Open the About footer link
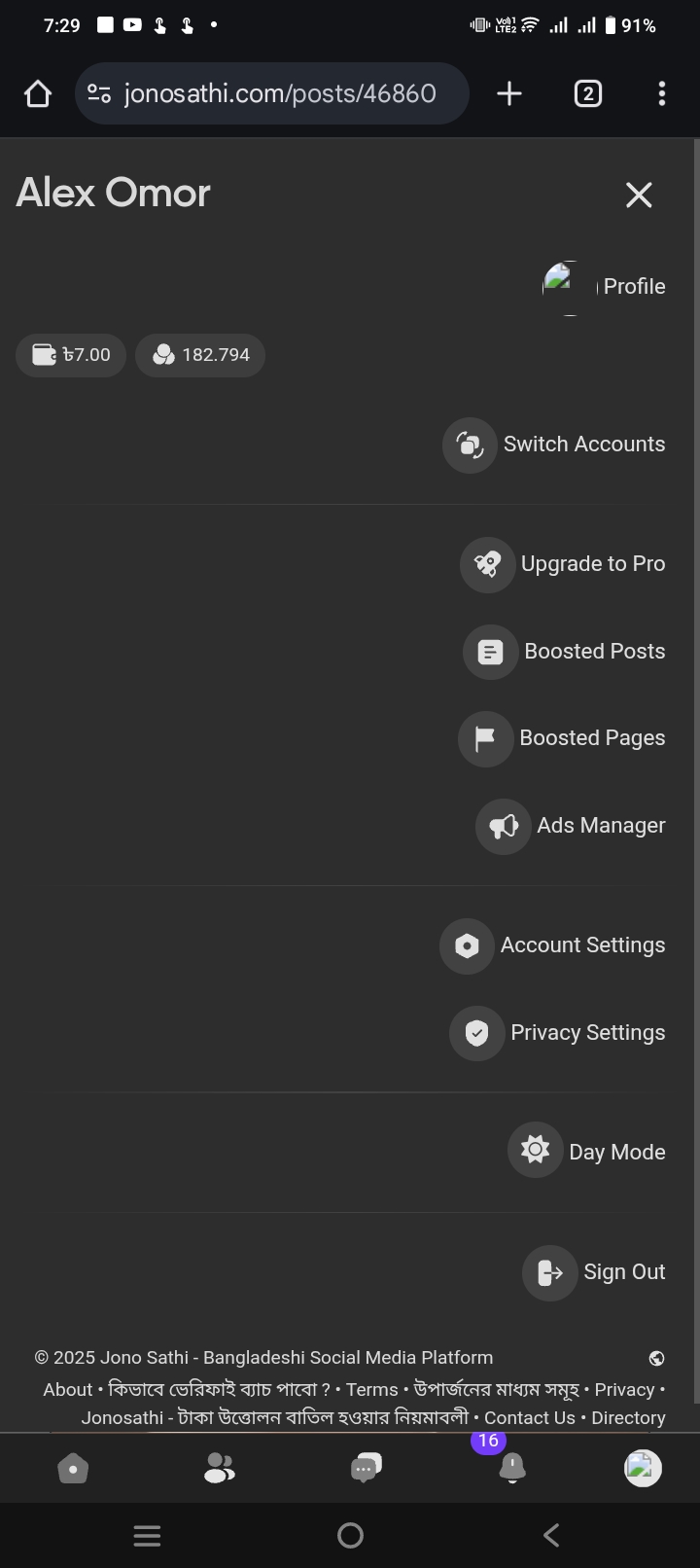This screenshot has width=700, height=1568. click(68, 1390)
